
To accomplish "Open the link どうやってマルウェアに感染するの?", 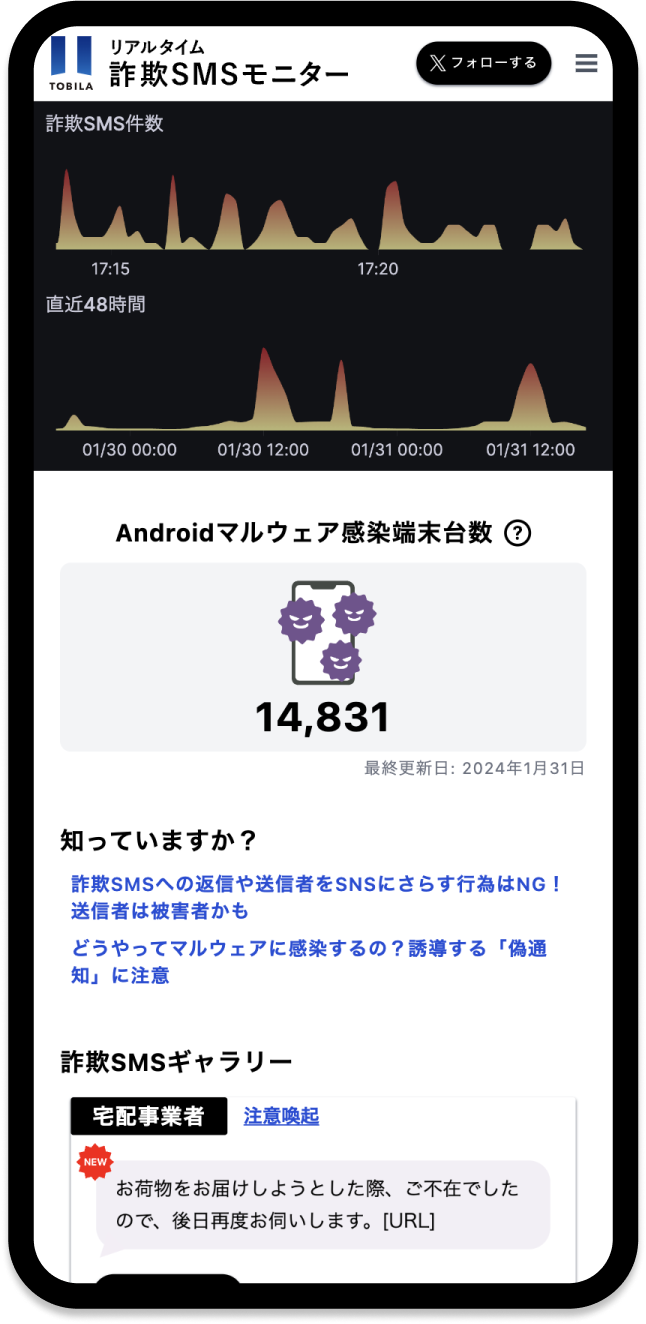I will [308, 961].
